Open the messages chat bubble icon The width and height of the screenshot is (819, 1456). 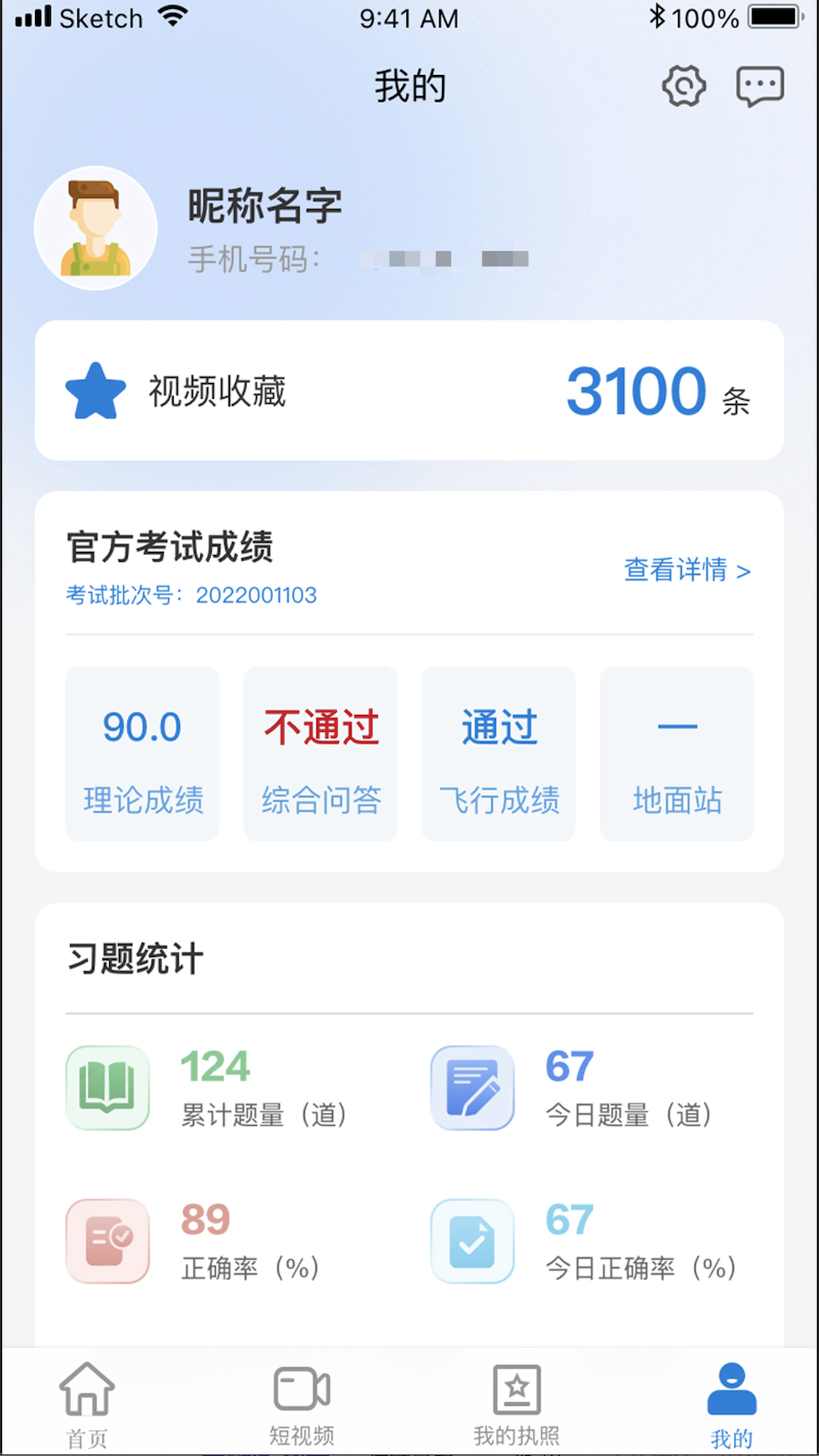coord(759,86)
